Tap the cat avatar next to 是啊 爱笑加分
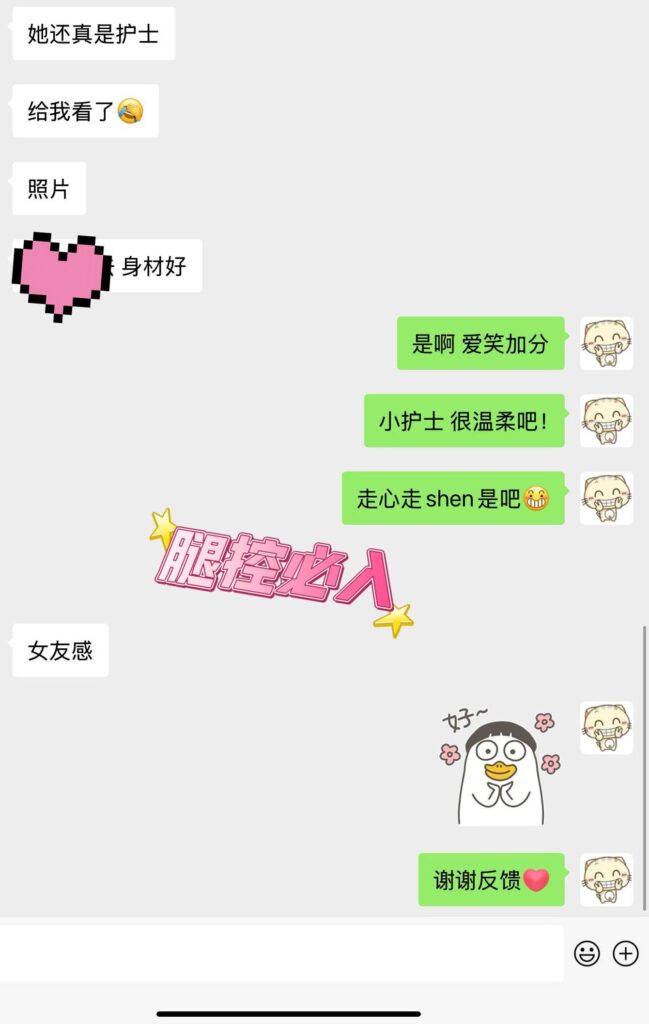649x1024 pixels. (606, 343)
